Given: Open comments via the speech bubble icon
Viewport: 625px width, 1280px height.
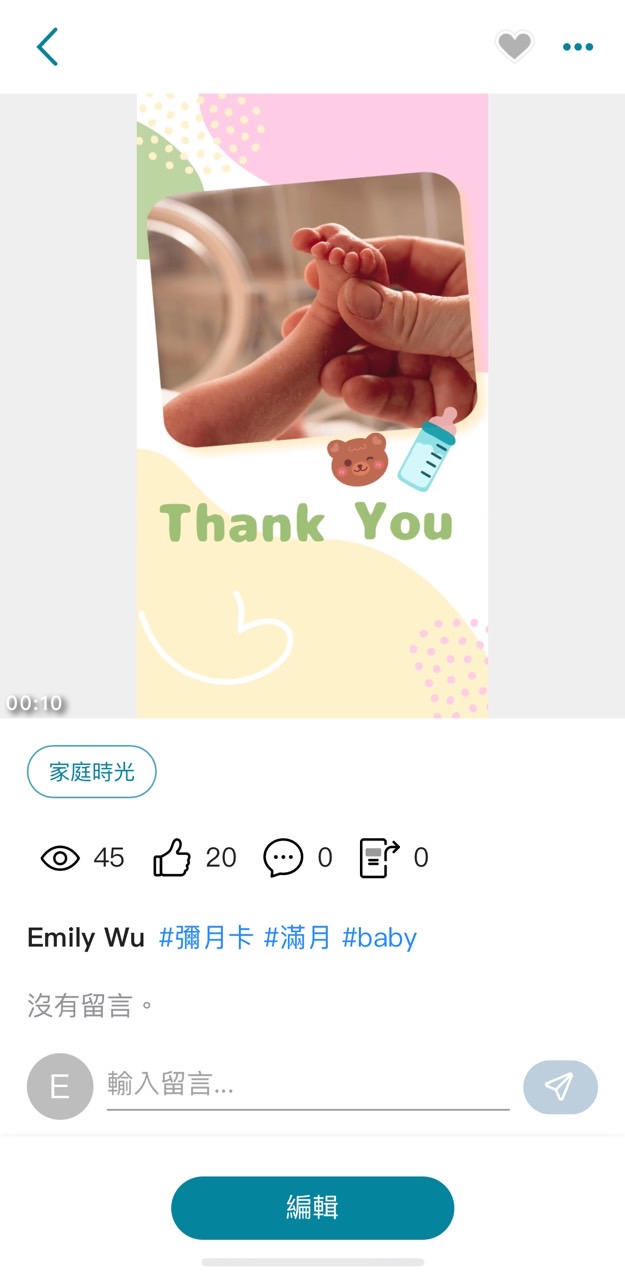Looking at the screenshot, I should 282,858.
